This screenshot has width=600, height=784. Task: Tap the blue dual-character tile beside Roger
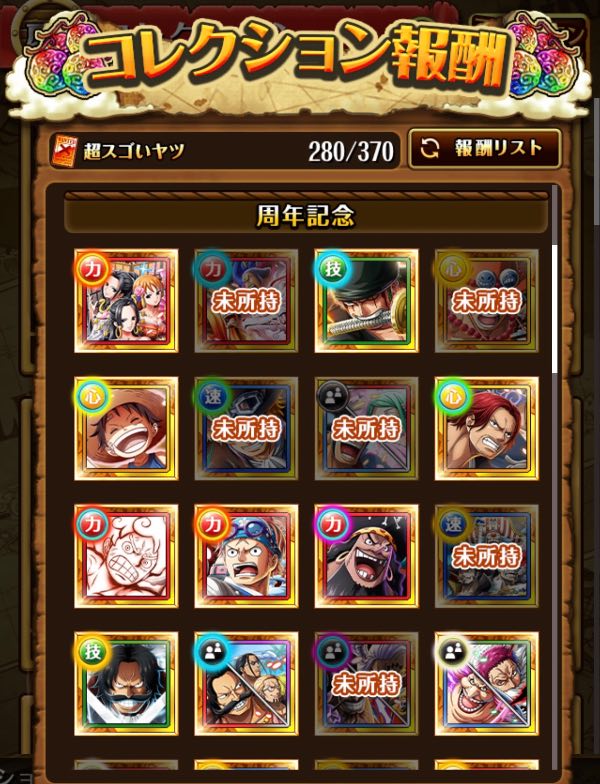(x=246, y=682)
